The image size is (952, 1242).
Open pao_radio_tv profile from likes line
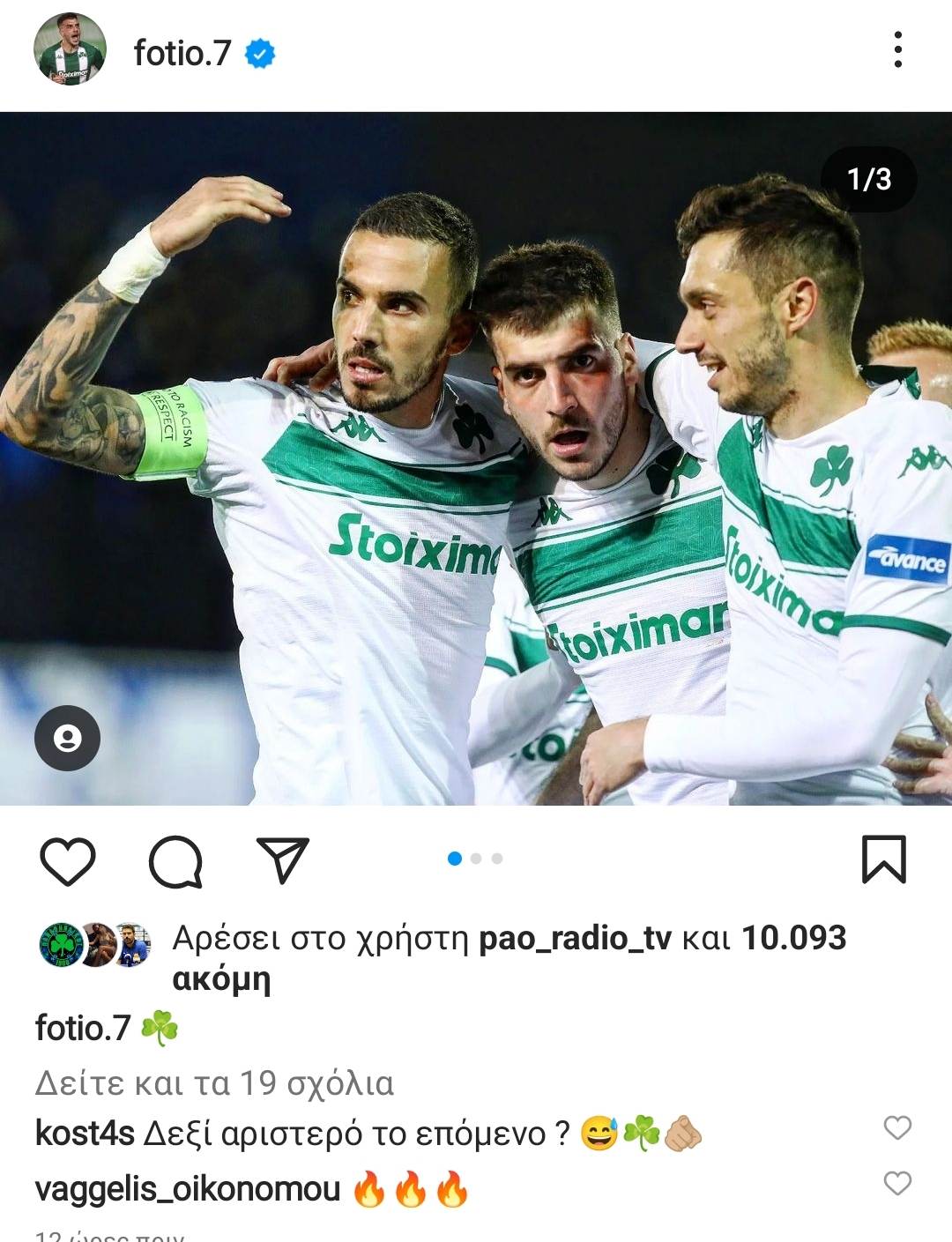point(575,939)
